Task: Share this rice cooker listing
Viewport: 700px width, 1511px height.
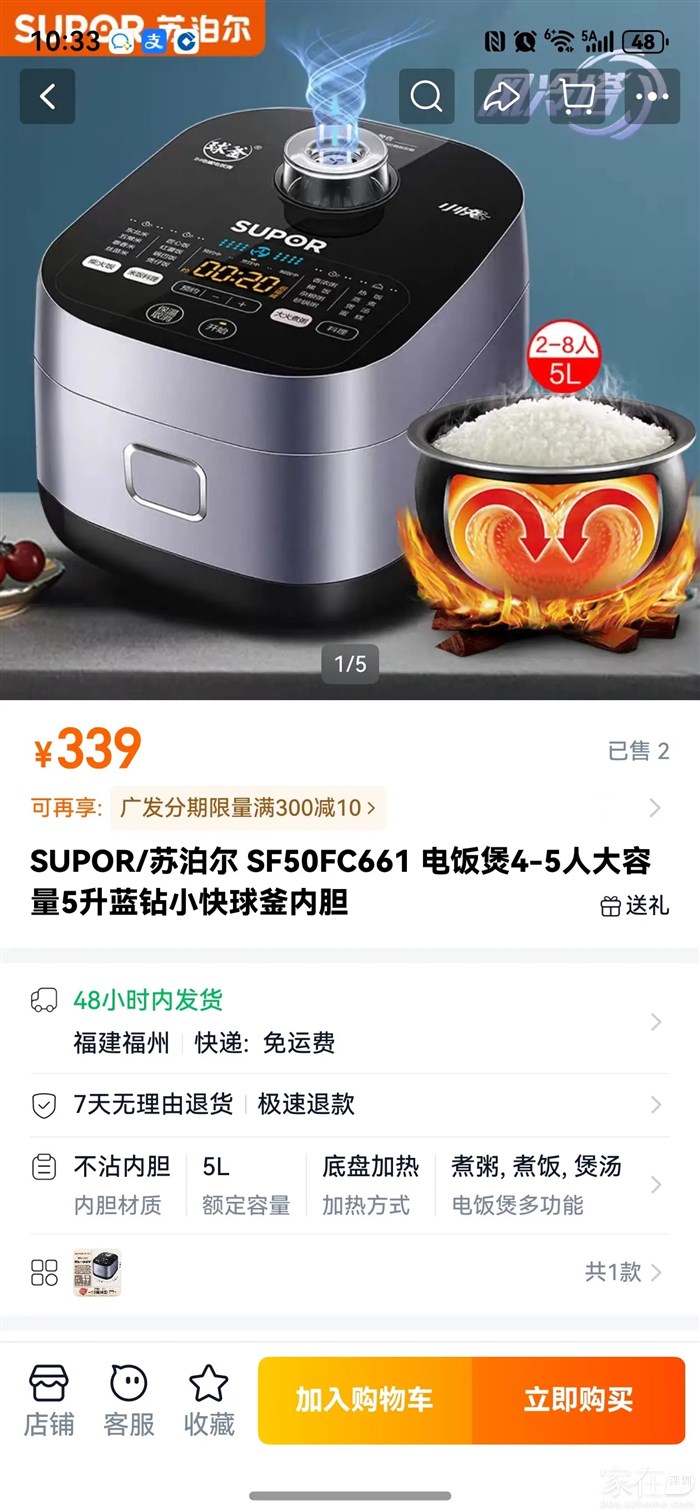Action: coord(503,97)
